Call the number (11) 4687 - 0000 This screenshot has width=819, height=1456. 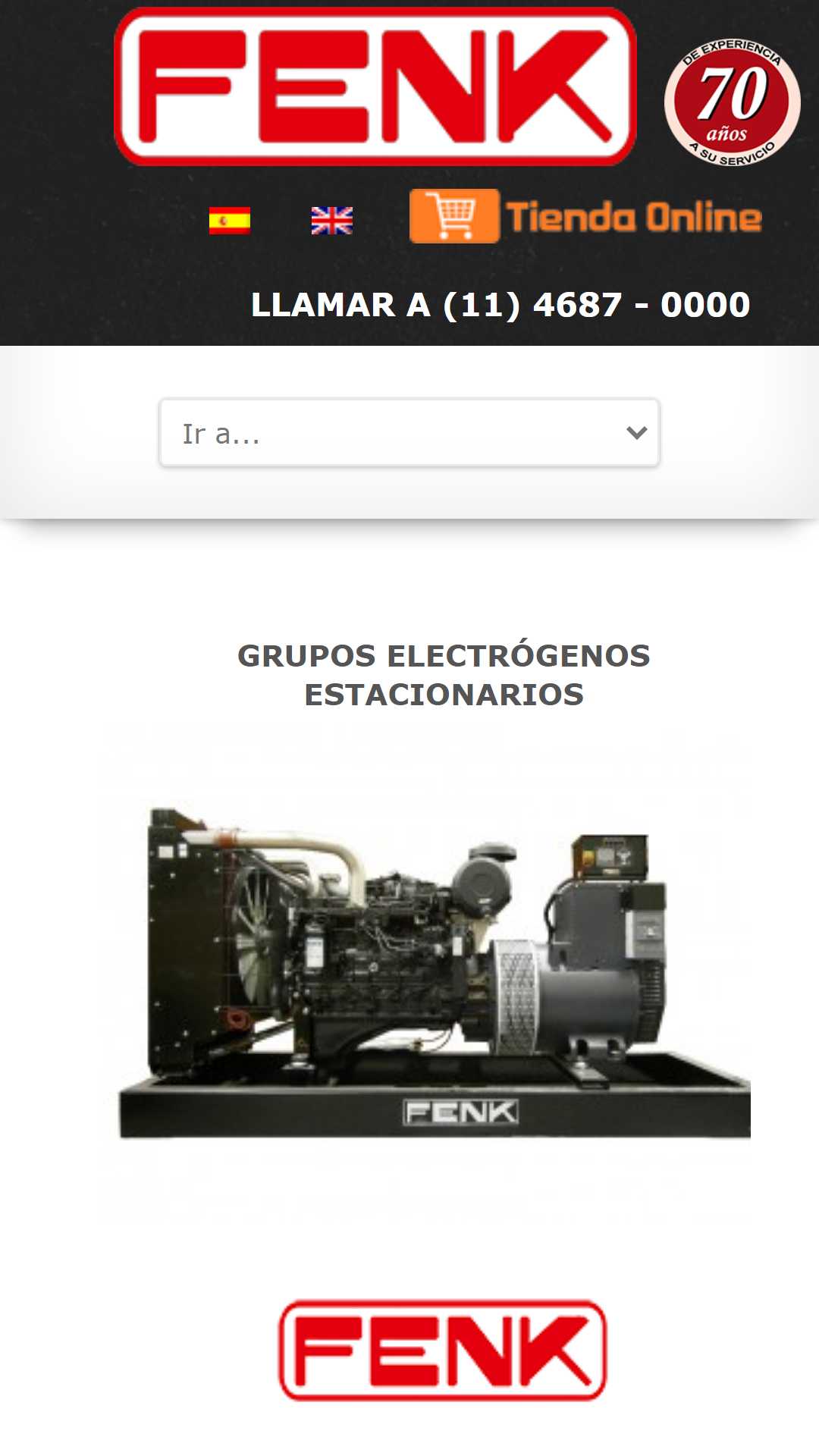pyautogui.click(x=500, y=305)
